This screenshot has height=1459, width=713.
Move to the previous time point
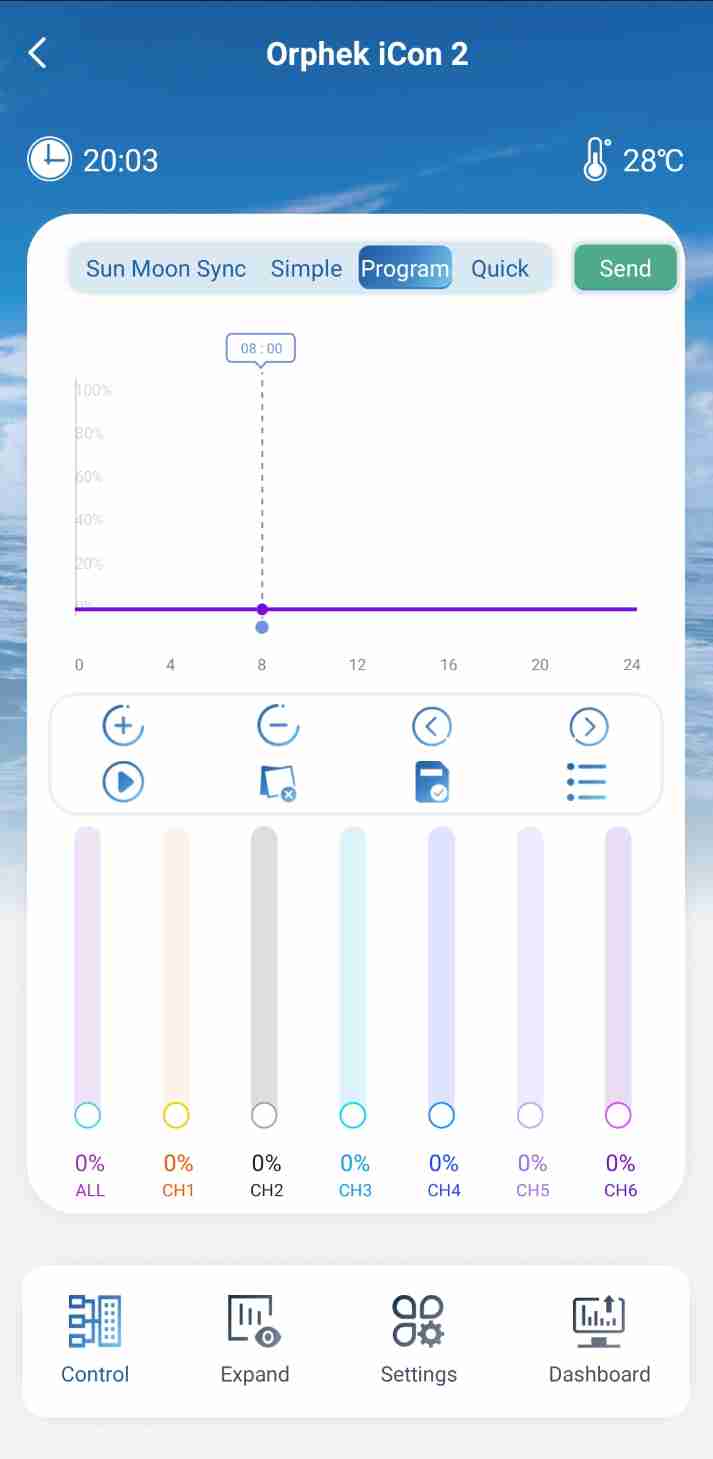click(431, 726)
